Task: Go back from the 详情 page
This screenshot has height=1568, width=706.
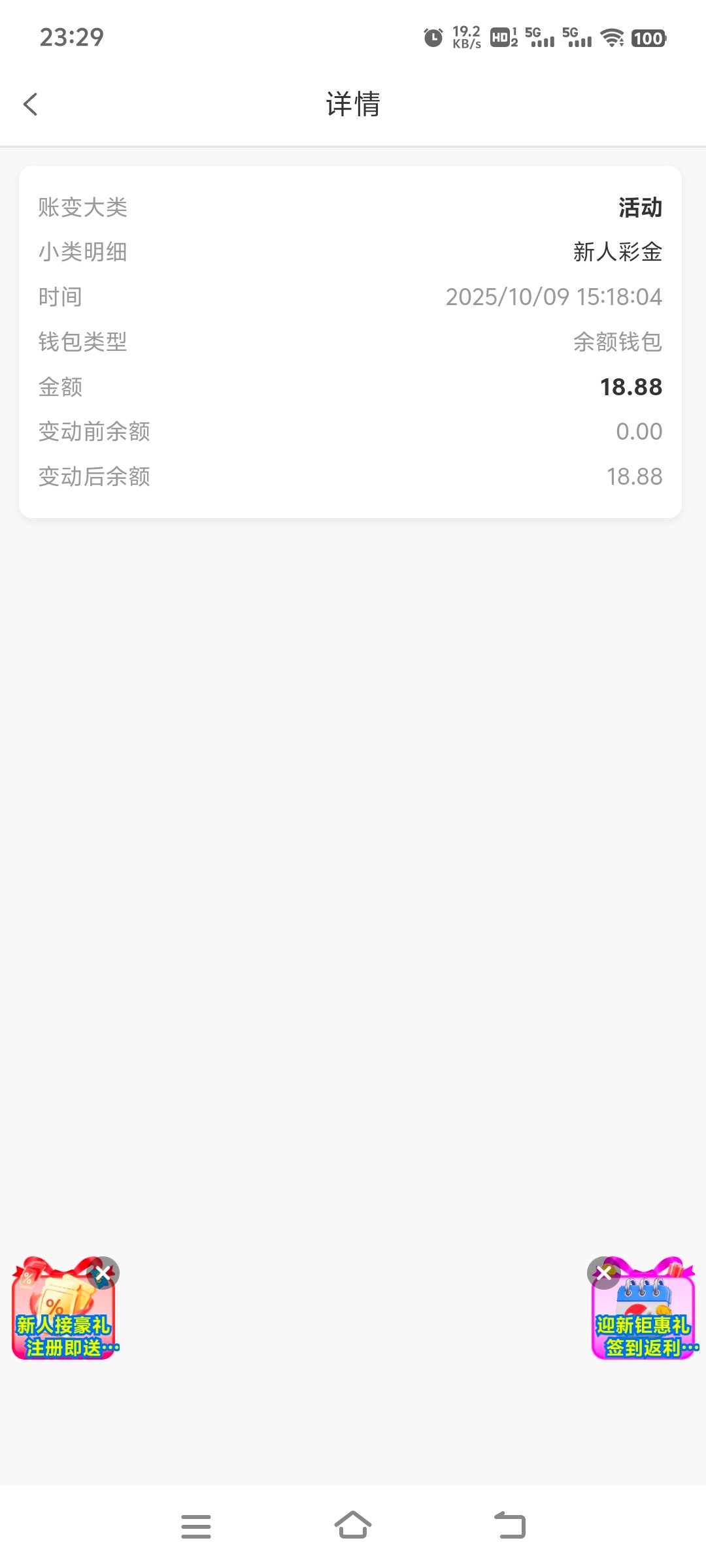Action: click(x=31, y=104)
